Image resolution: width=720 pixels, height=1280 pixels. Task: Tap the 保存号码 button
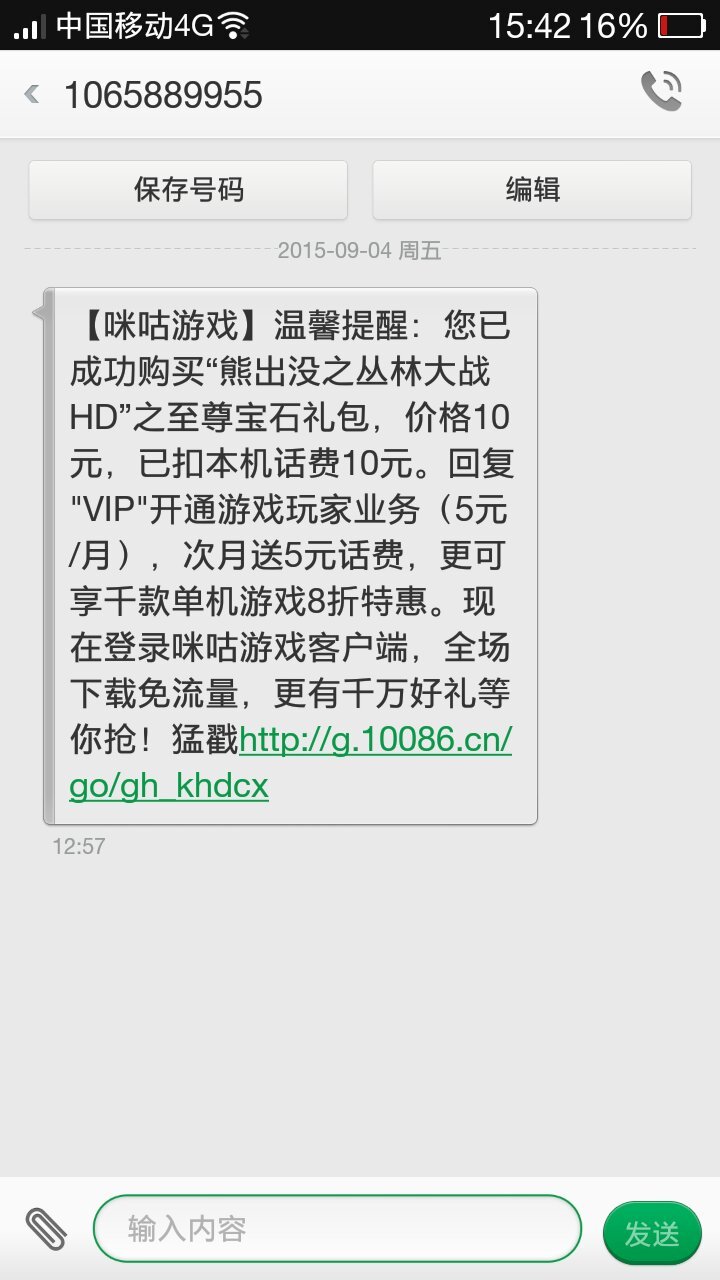(188, 189)
